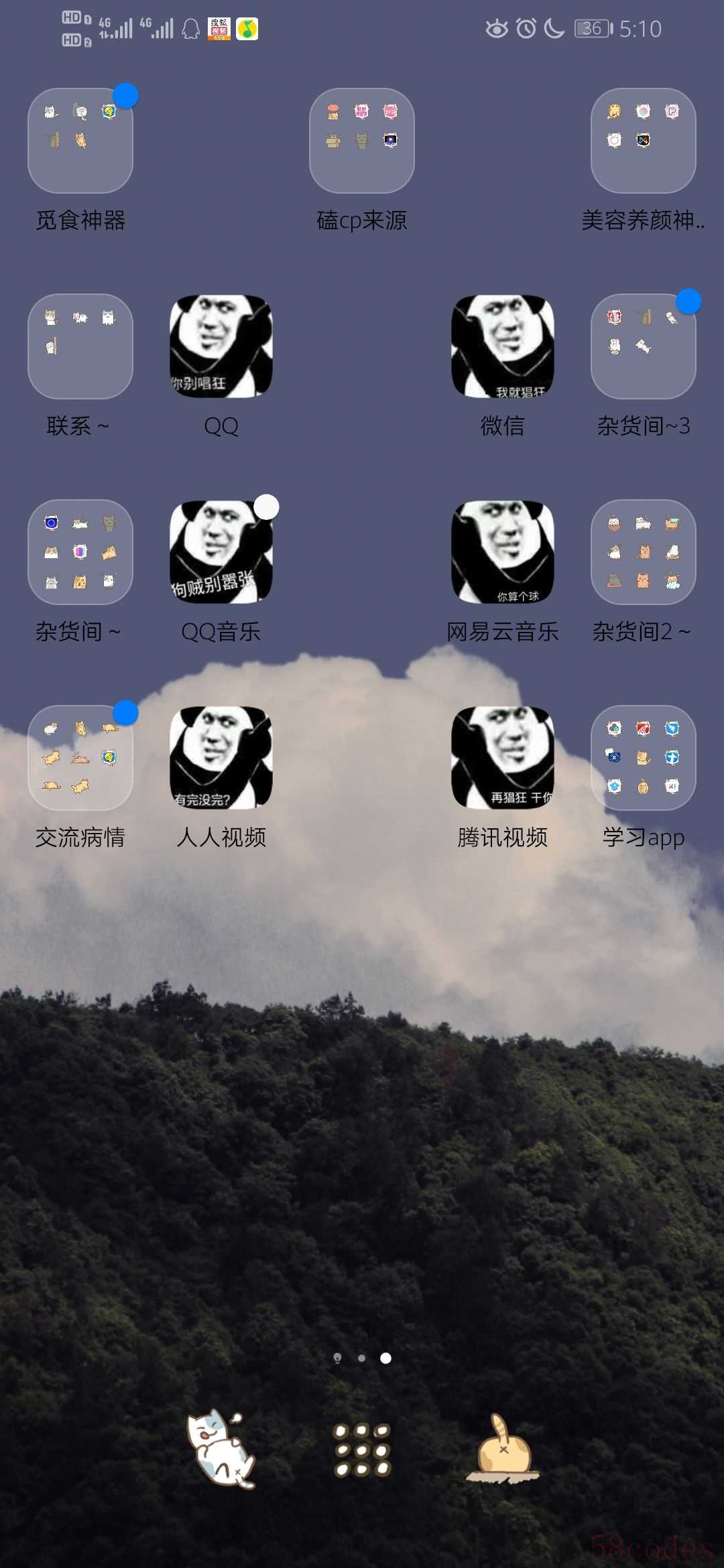
Task: Tap the tan cat dock icon
Action: pos(503,1449)
